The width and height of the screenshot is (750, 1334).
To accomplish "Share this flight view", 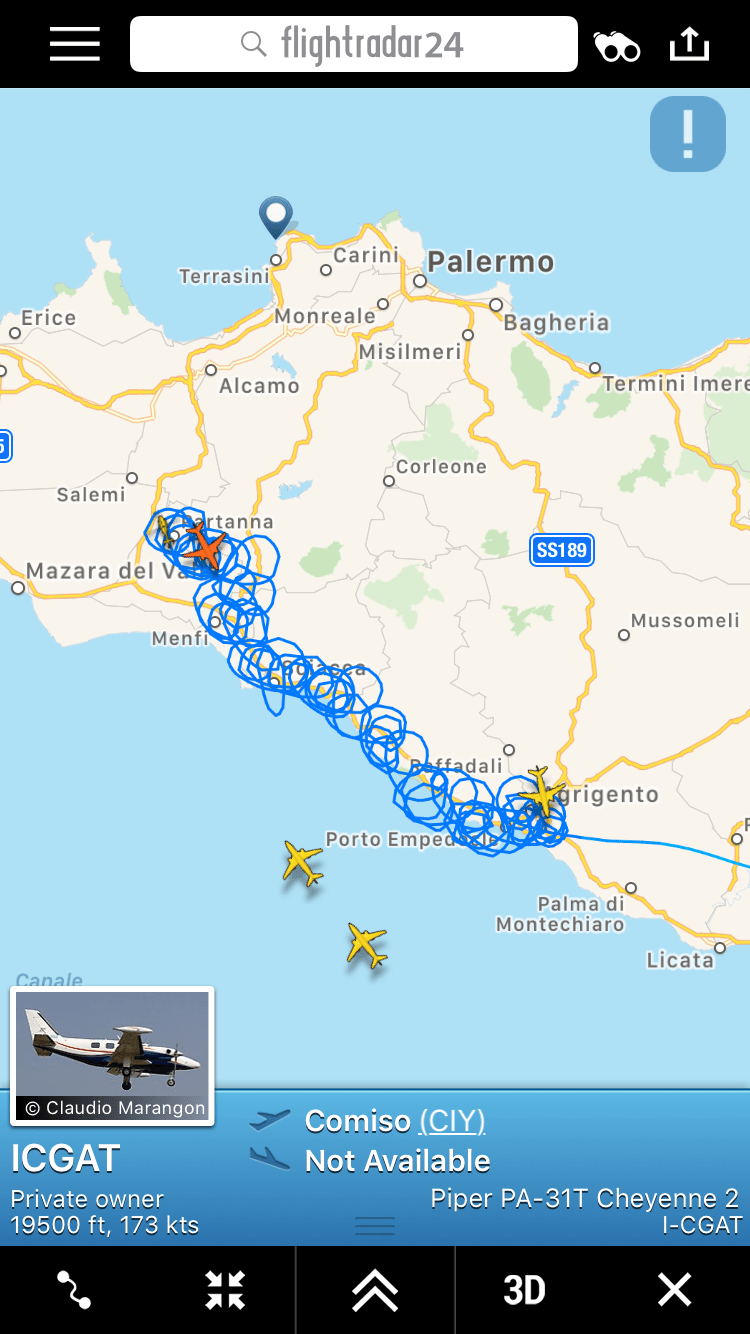I will [689, 44].
